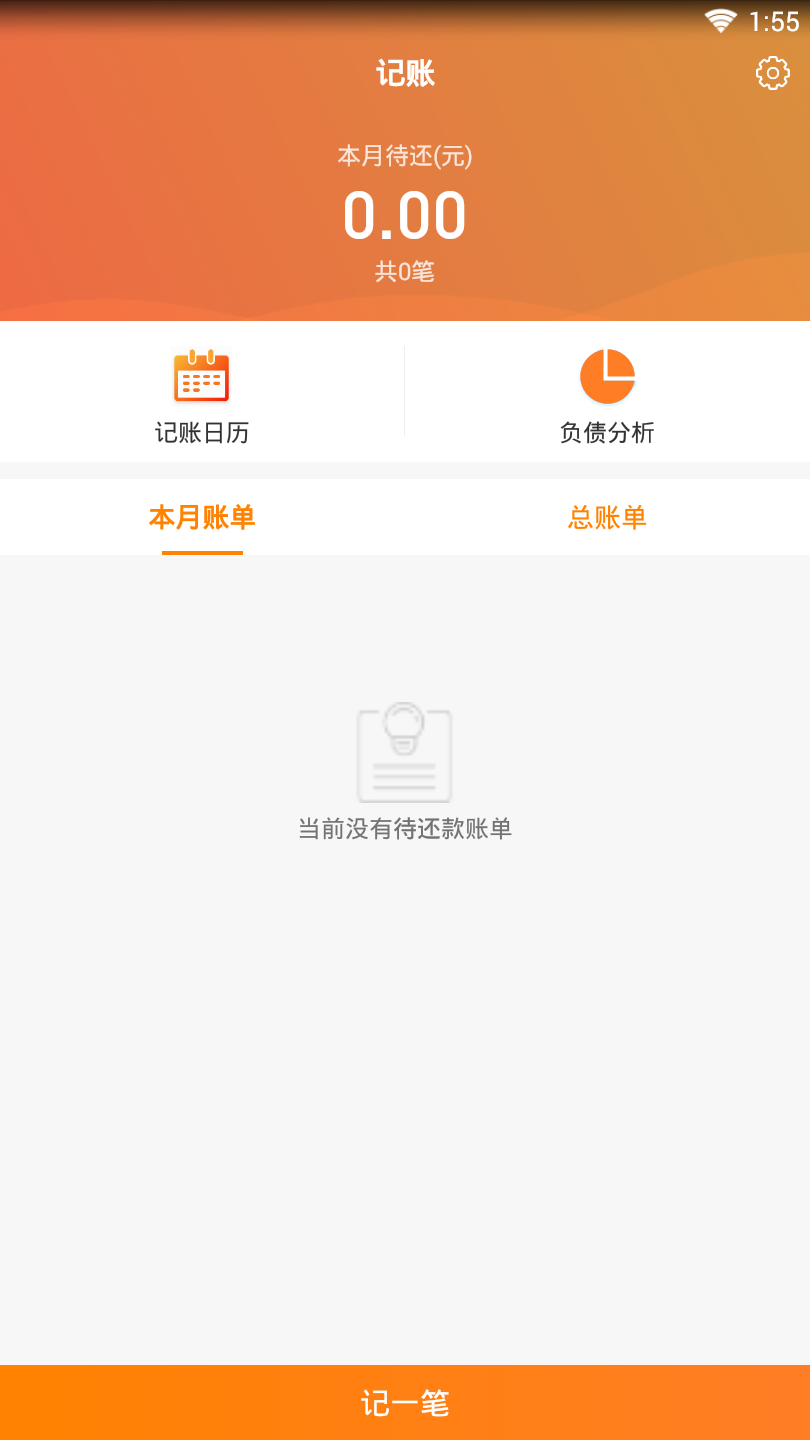
Task: Click the divider between 记账日历 and 负债分析
Action: click(404, 390)
